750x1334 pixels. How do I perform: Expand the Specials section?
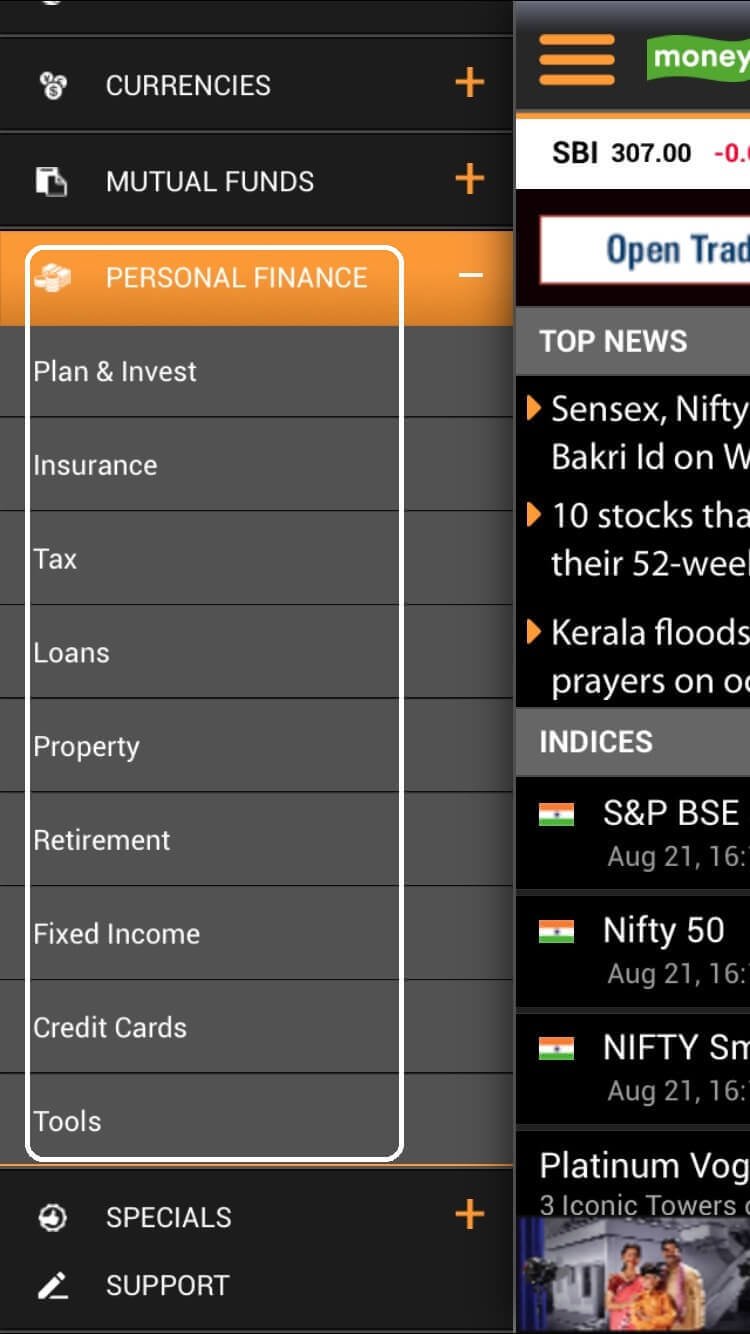(469, 1214)
